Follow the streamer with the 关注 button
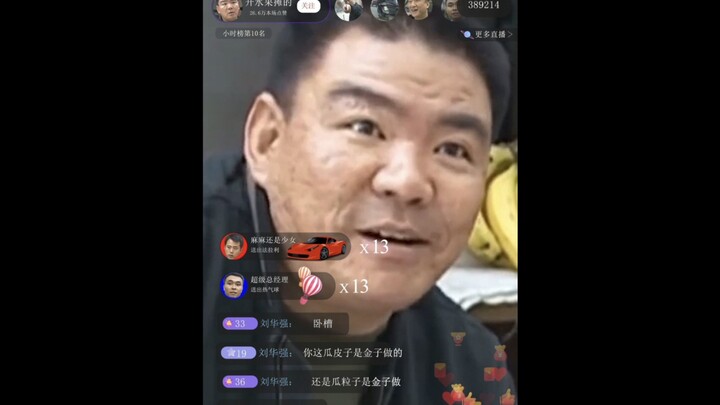This screenshot has width=720, height=405. (309, 6)
